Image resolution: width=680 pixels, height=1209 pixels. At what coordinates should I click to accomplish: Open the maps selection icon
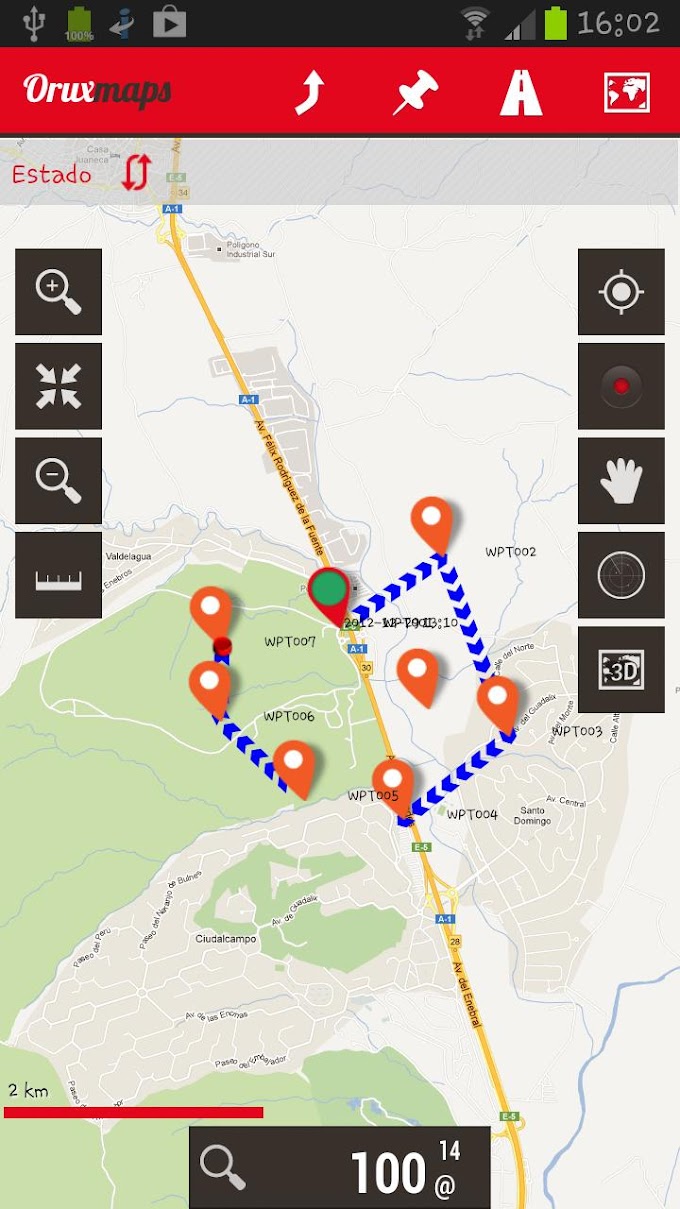pos(627,93)
